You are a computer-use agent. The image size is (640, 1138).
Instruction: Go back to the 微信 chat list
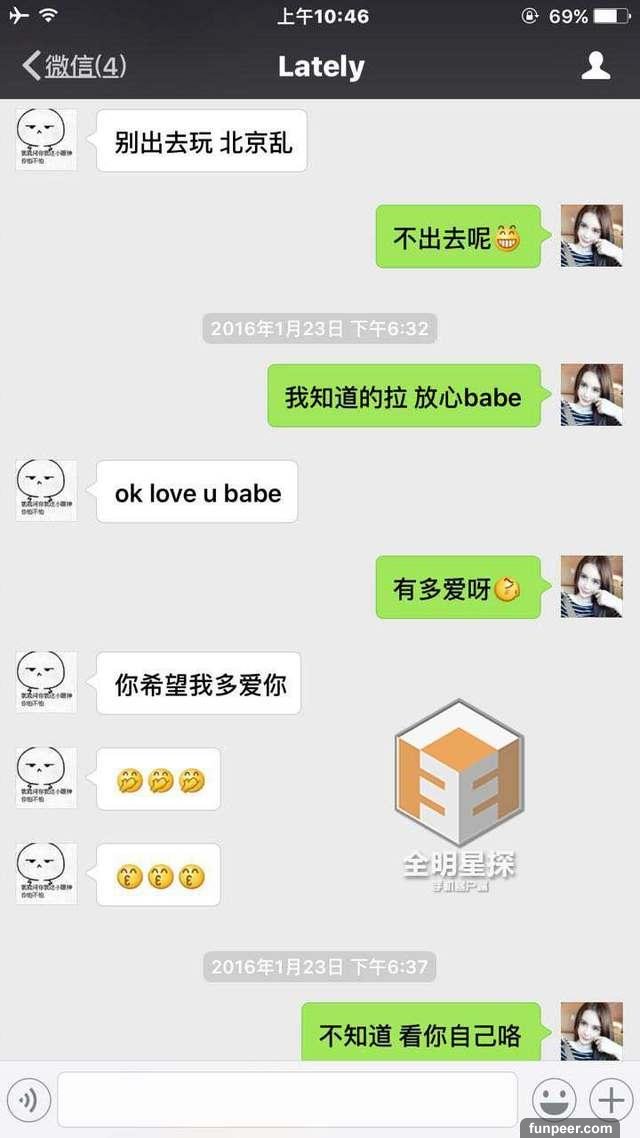pos(75,67)
